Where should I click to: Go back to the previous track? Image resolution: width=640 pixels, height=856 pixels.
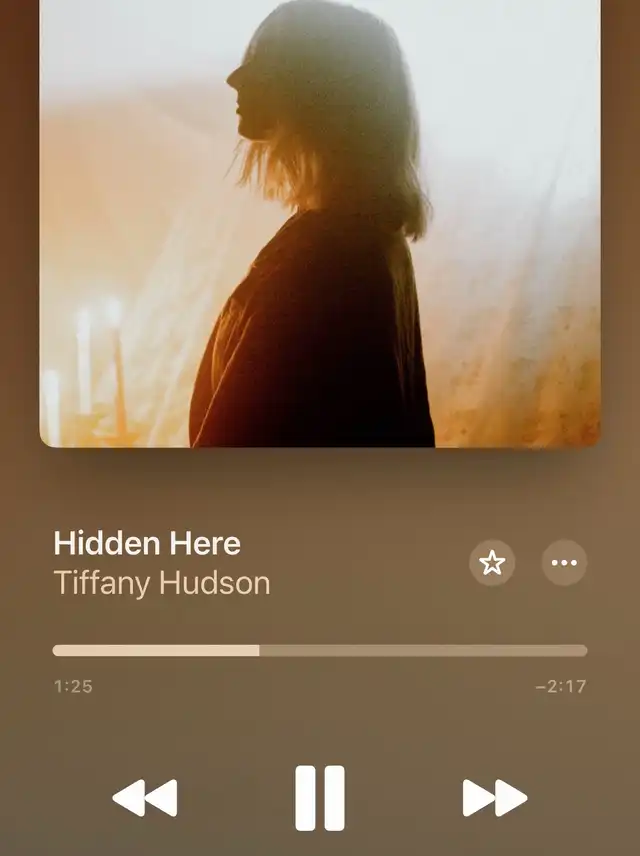[x=145, y=798]
